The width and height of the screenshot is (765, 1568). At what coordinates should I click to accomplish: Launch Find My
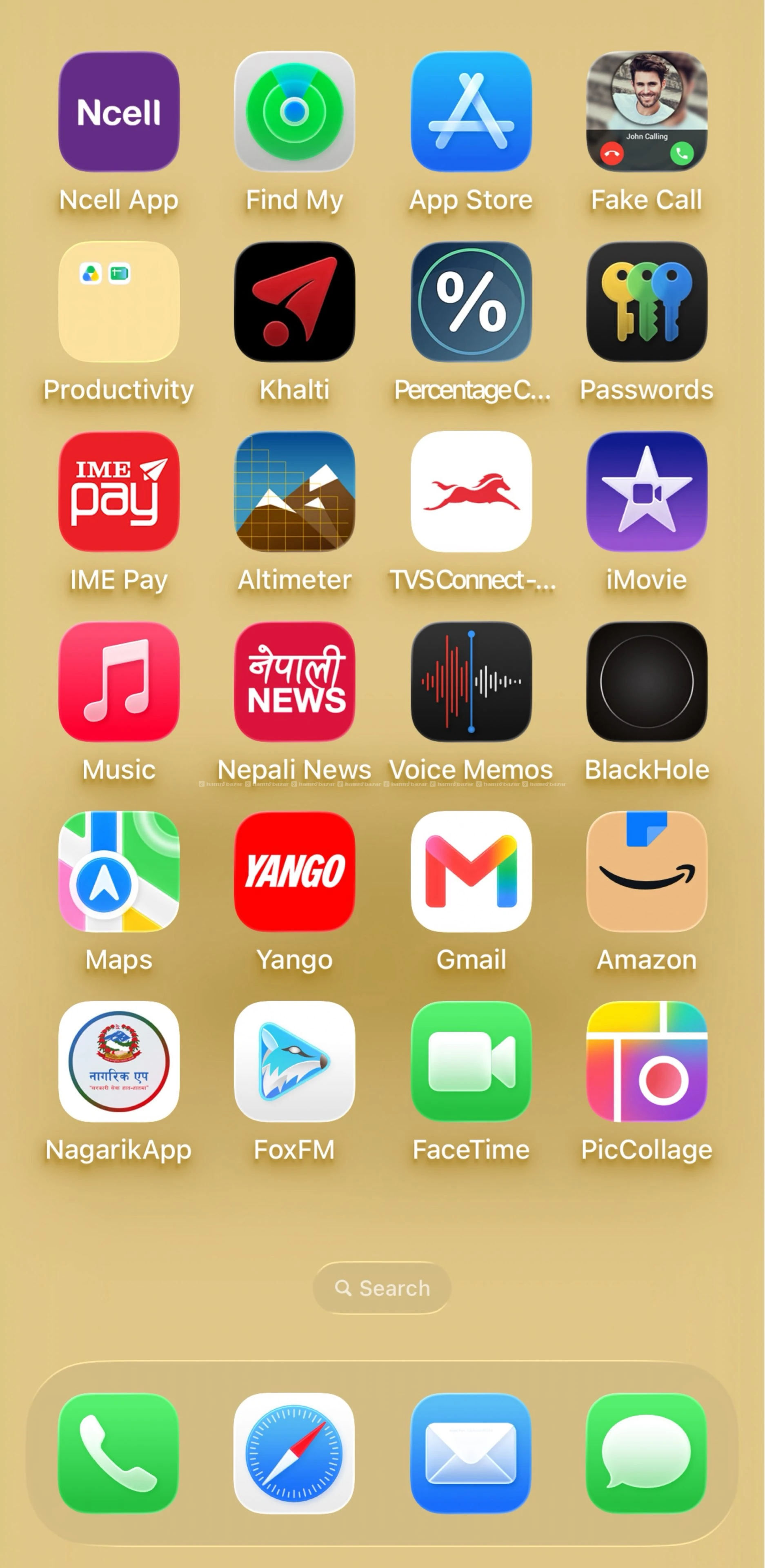pyautogui.click(x=295, y=111)
